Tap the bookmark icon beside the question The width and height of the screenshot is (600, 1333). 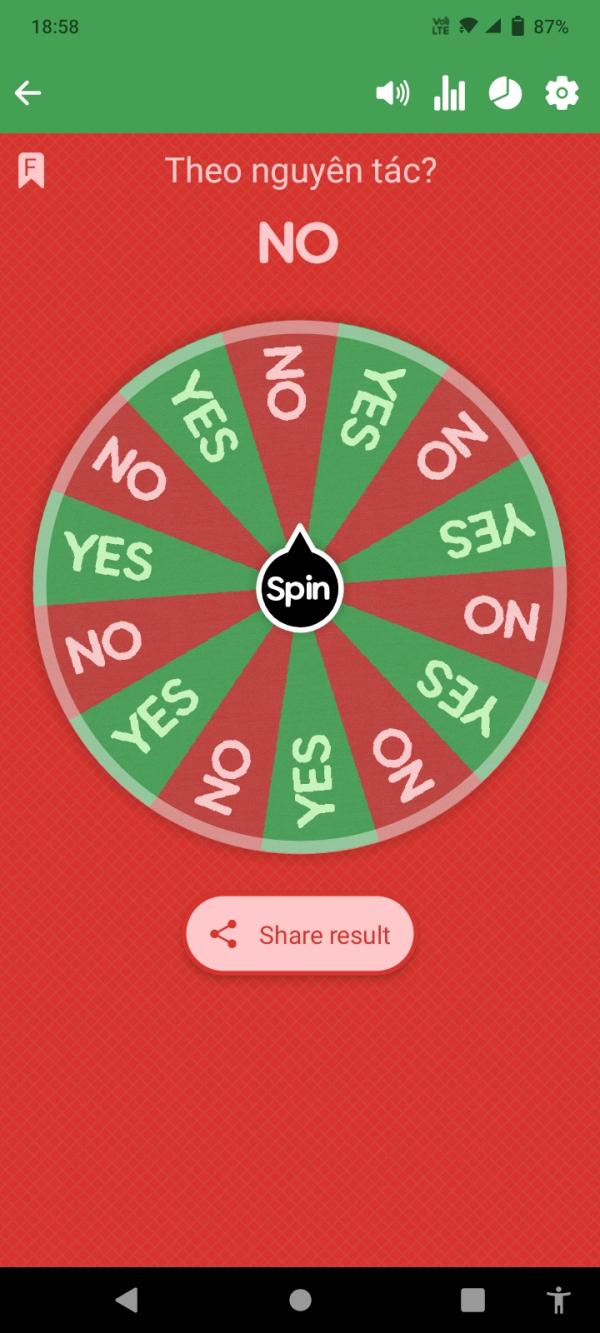coord(31,171)
